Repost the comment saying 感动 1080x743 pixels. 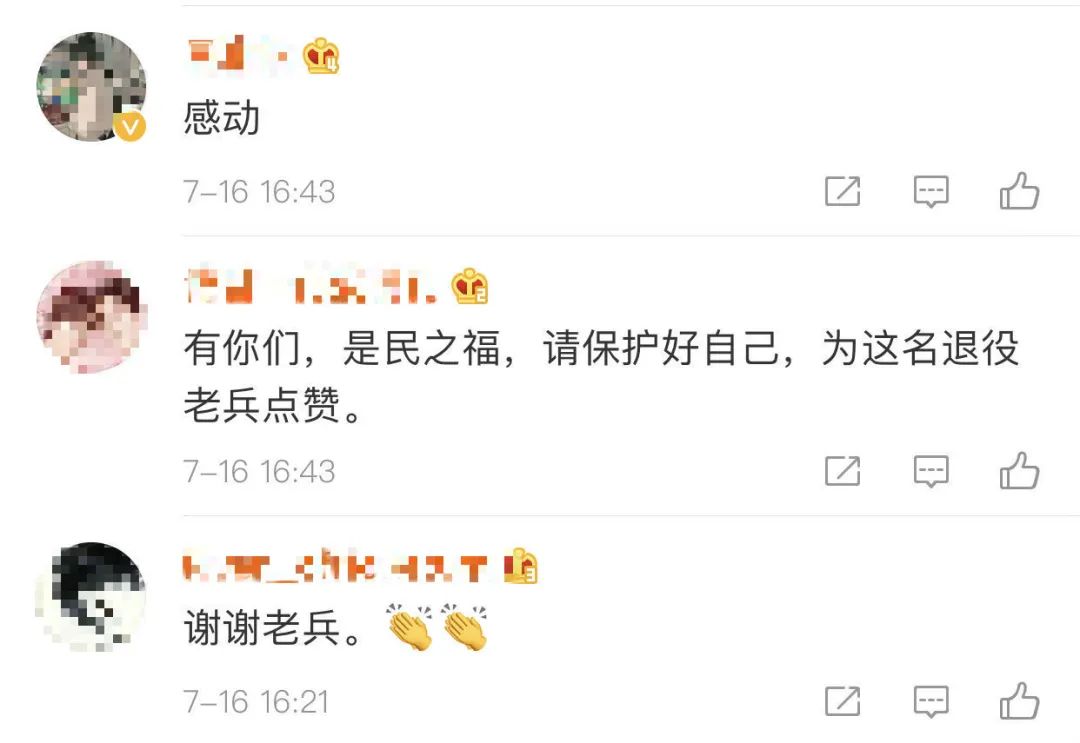click(x=842, y=191)
